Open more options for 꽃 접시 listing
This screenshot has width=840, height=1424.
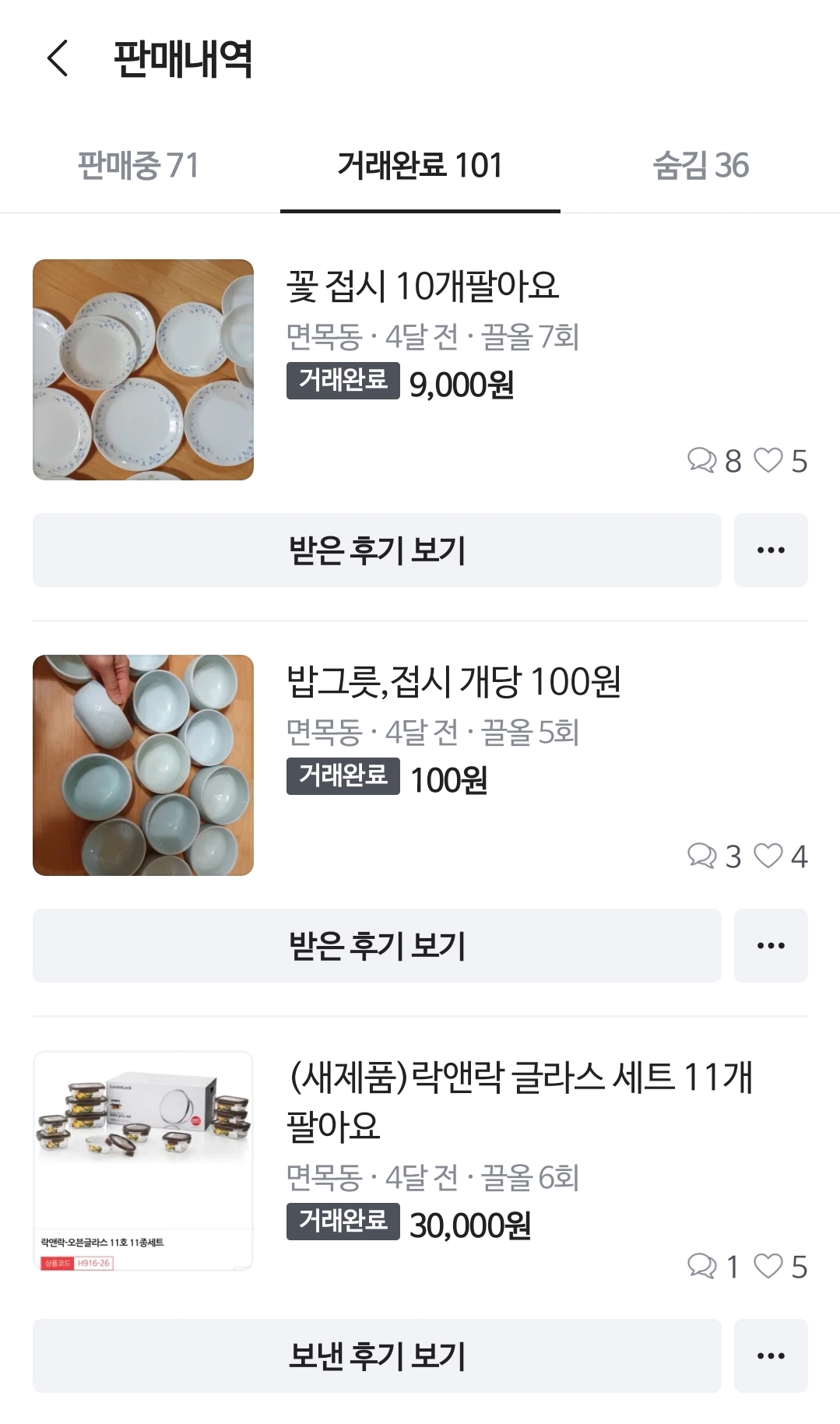[x=771, y=550]
